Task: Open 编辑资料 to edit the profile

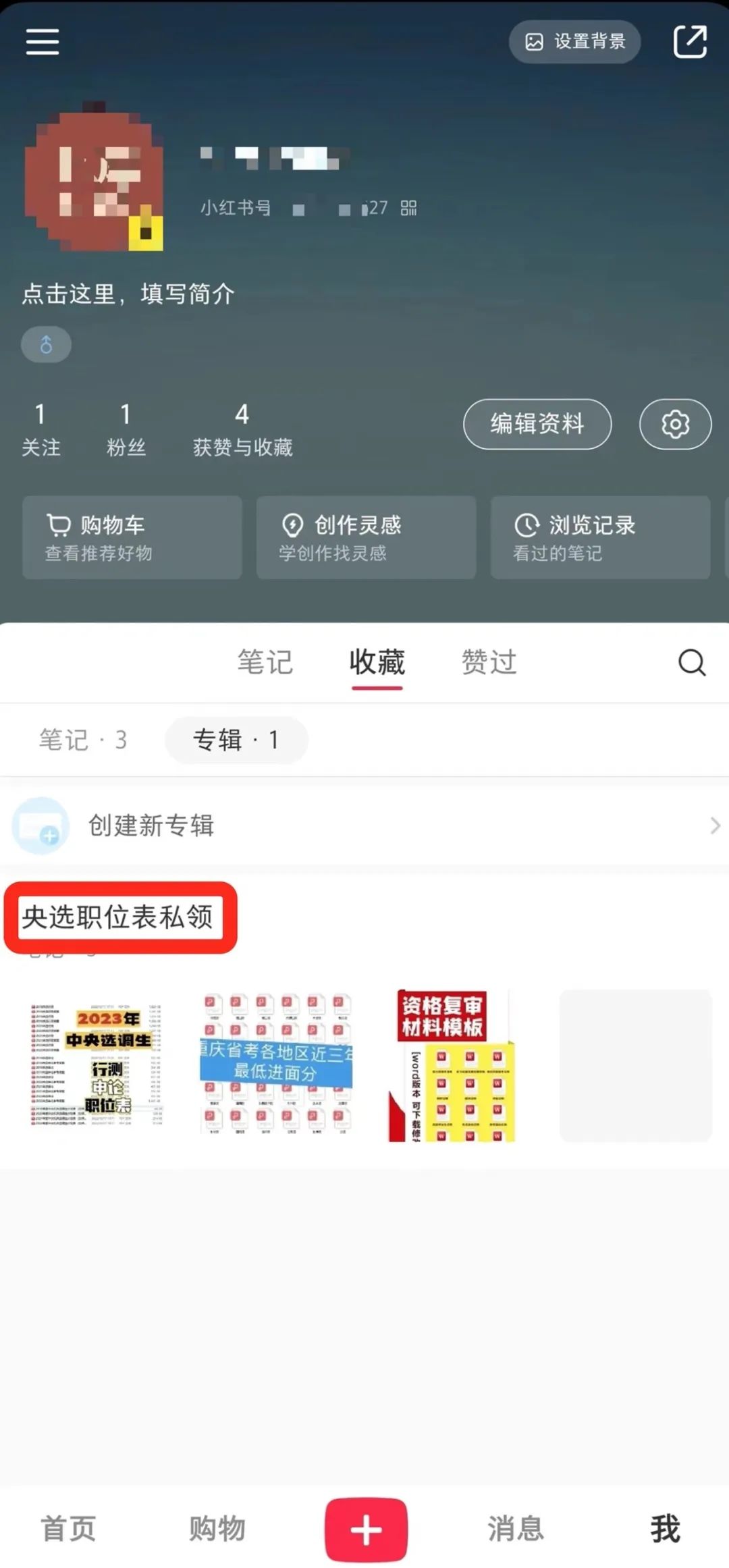Action: 537,424
